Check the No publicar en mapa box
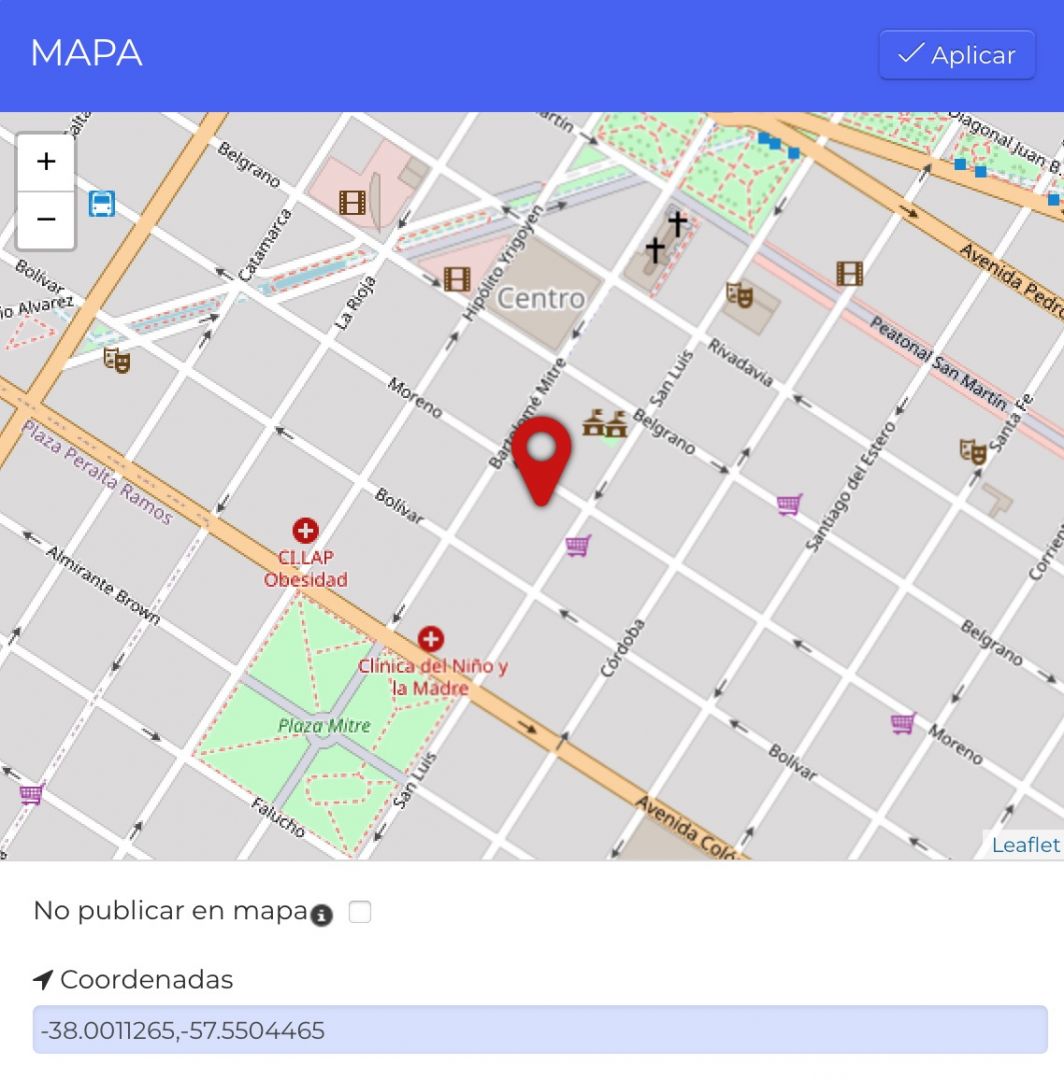 tap(360, 912)
